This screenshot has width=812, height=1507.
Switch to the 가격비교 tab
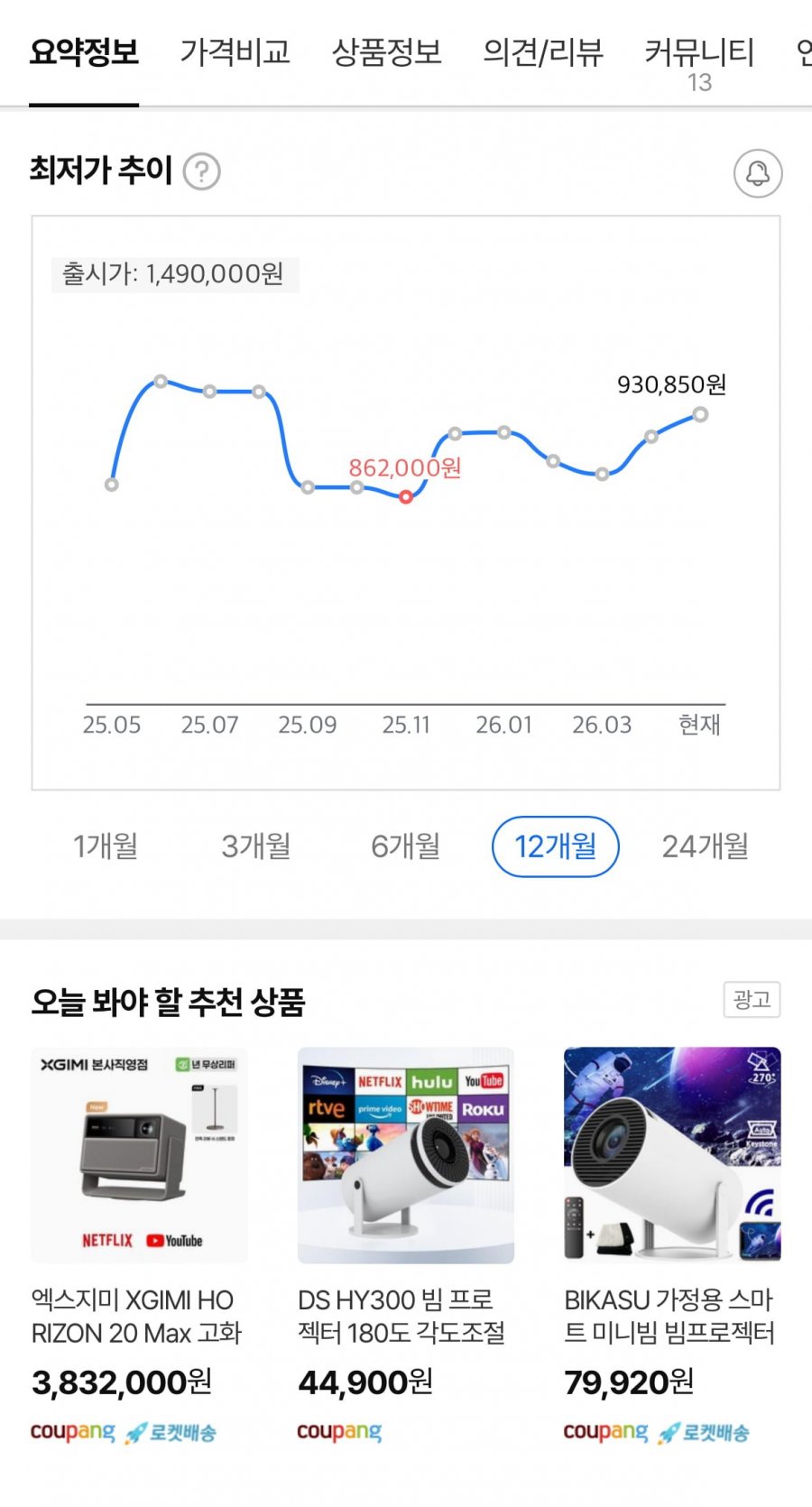coord(235,52)
